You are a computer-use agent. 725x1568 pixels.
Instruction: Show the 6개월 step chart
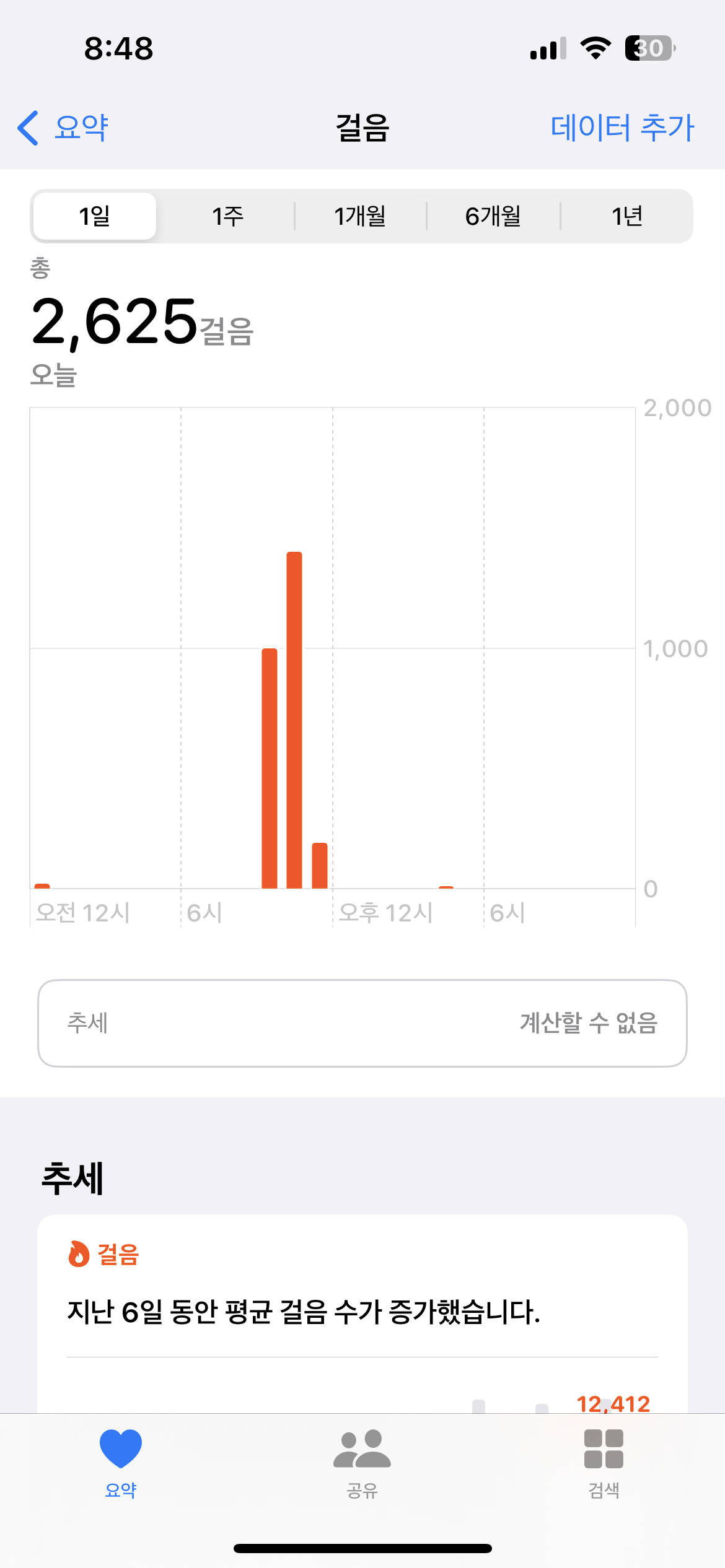(x=493, y=216)
